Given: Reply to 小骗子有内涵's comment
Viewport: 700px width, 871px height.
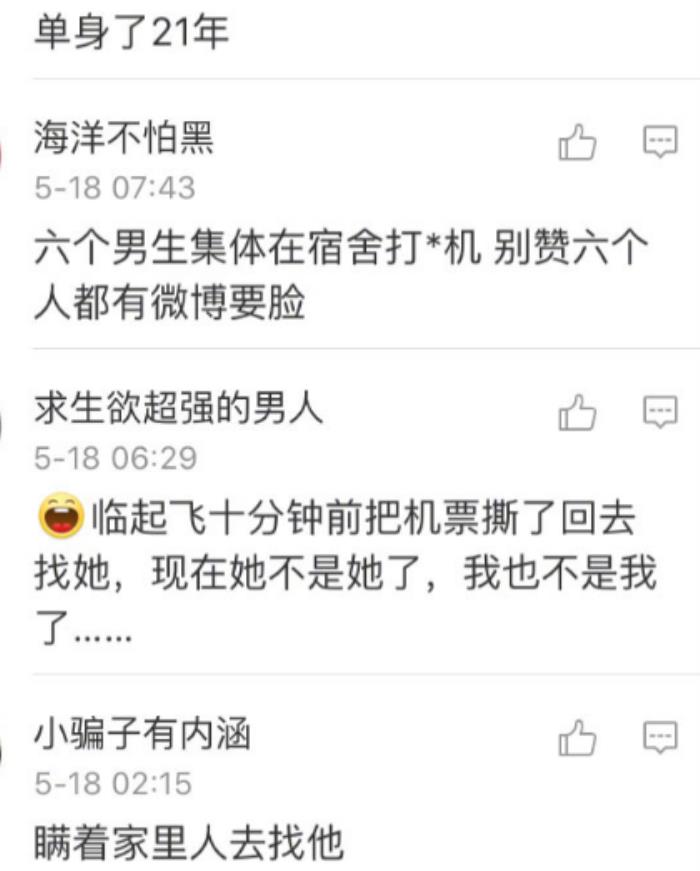Looking at the screenshot, I should (x=659, y=738).
